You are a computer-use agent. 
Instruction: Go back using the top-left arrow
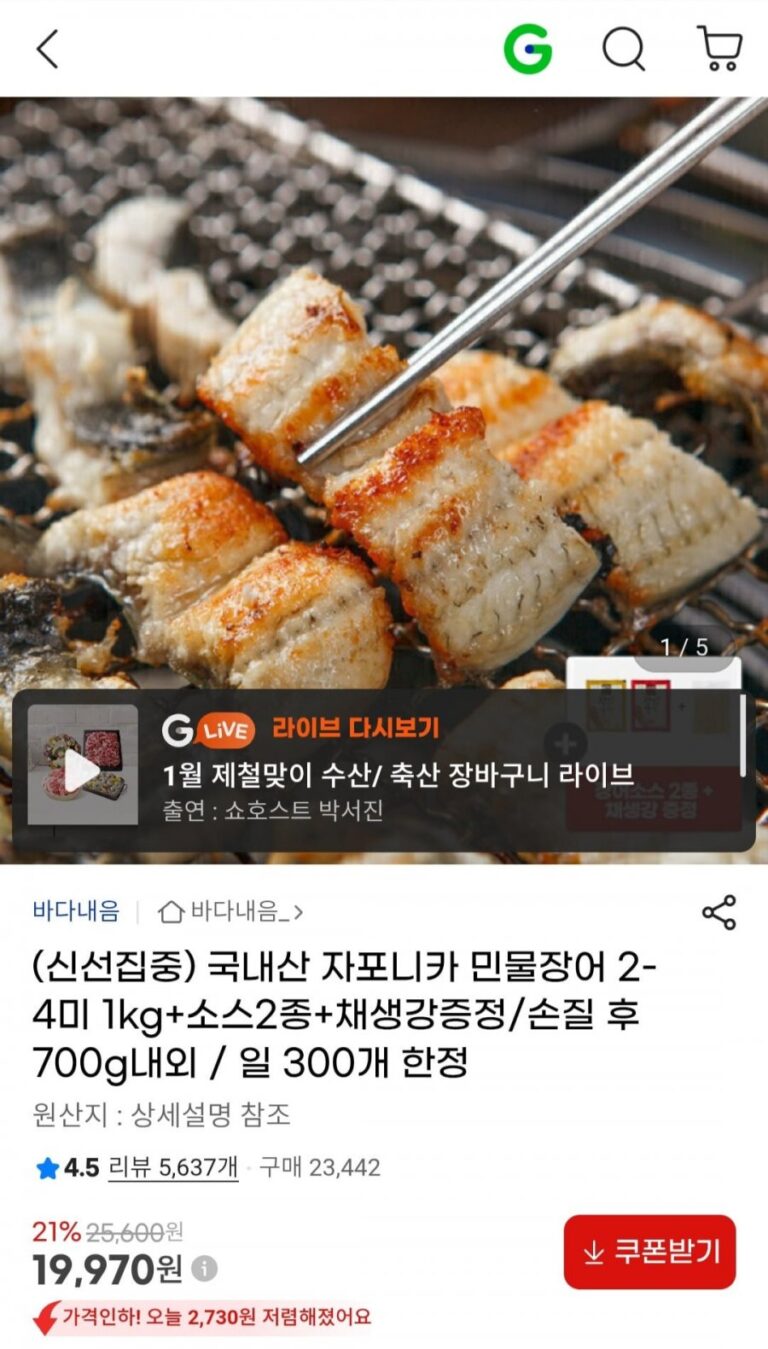point(47,49)
